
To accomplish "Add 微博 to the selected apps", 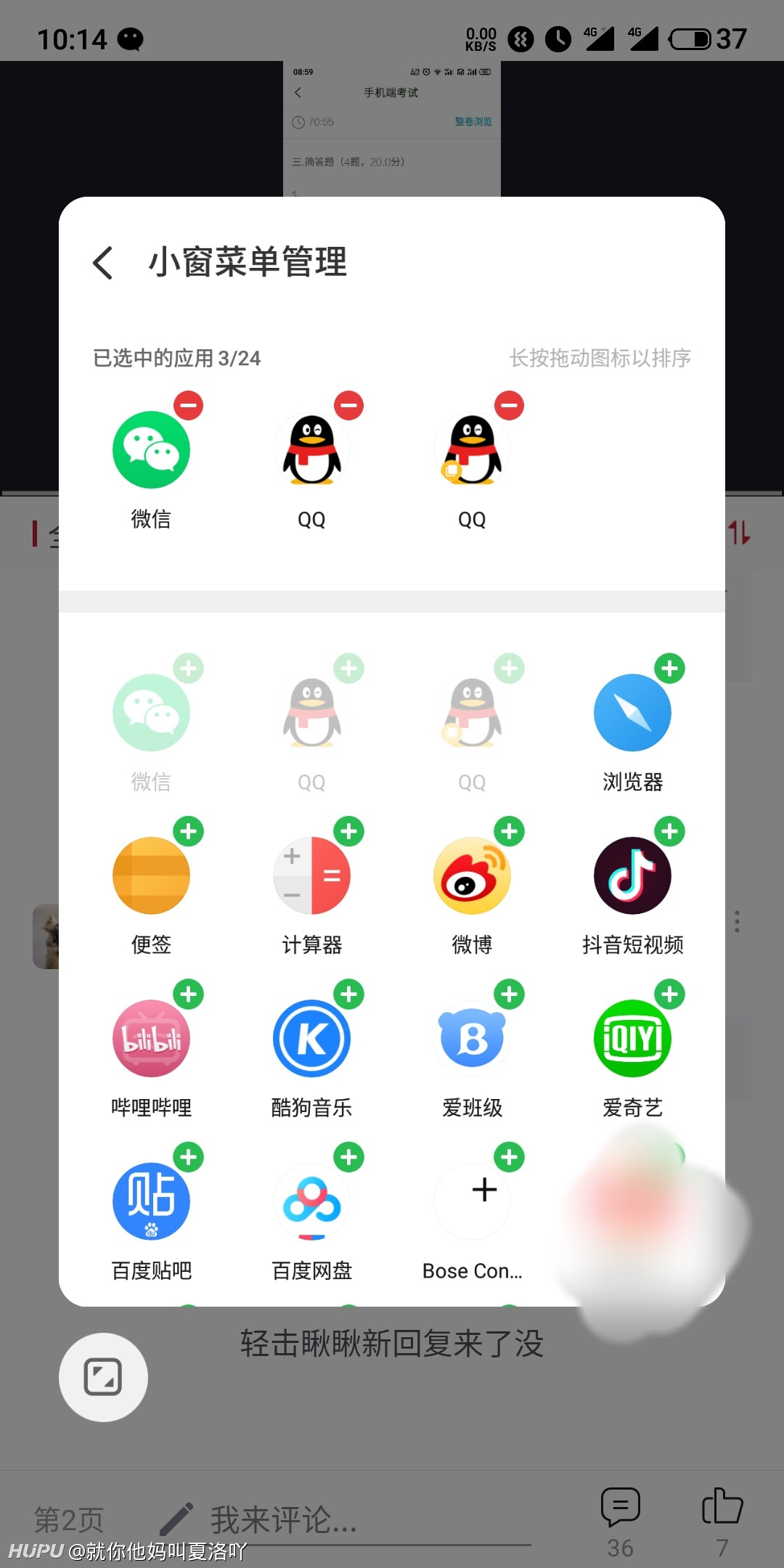I will (x=510, y=831).
